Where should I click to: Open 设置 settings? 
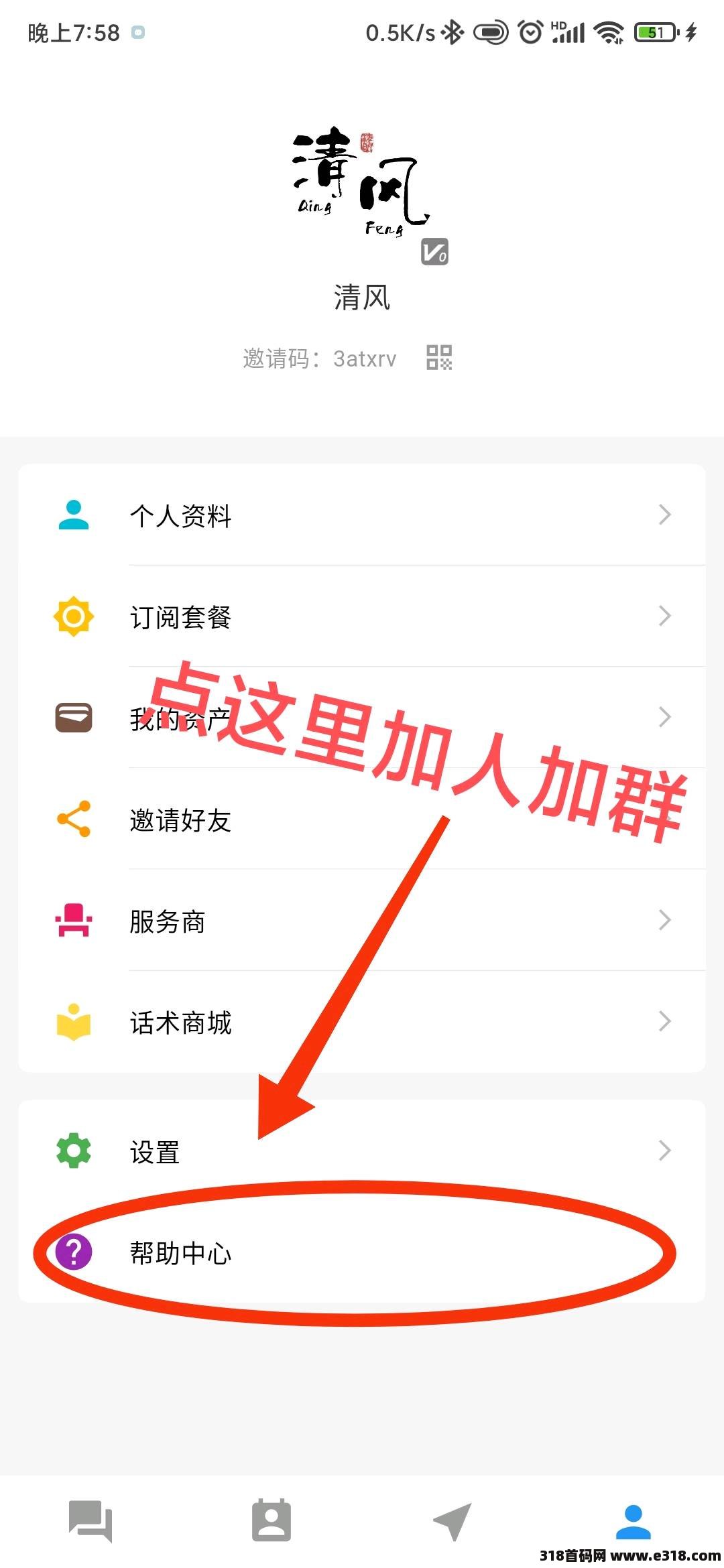(x=362, y=1151)
